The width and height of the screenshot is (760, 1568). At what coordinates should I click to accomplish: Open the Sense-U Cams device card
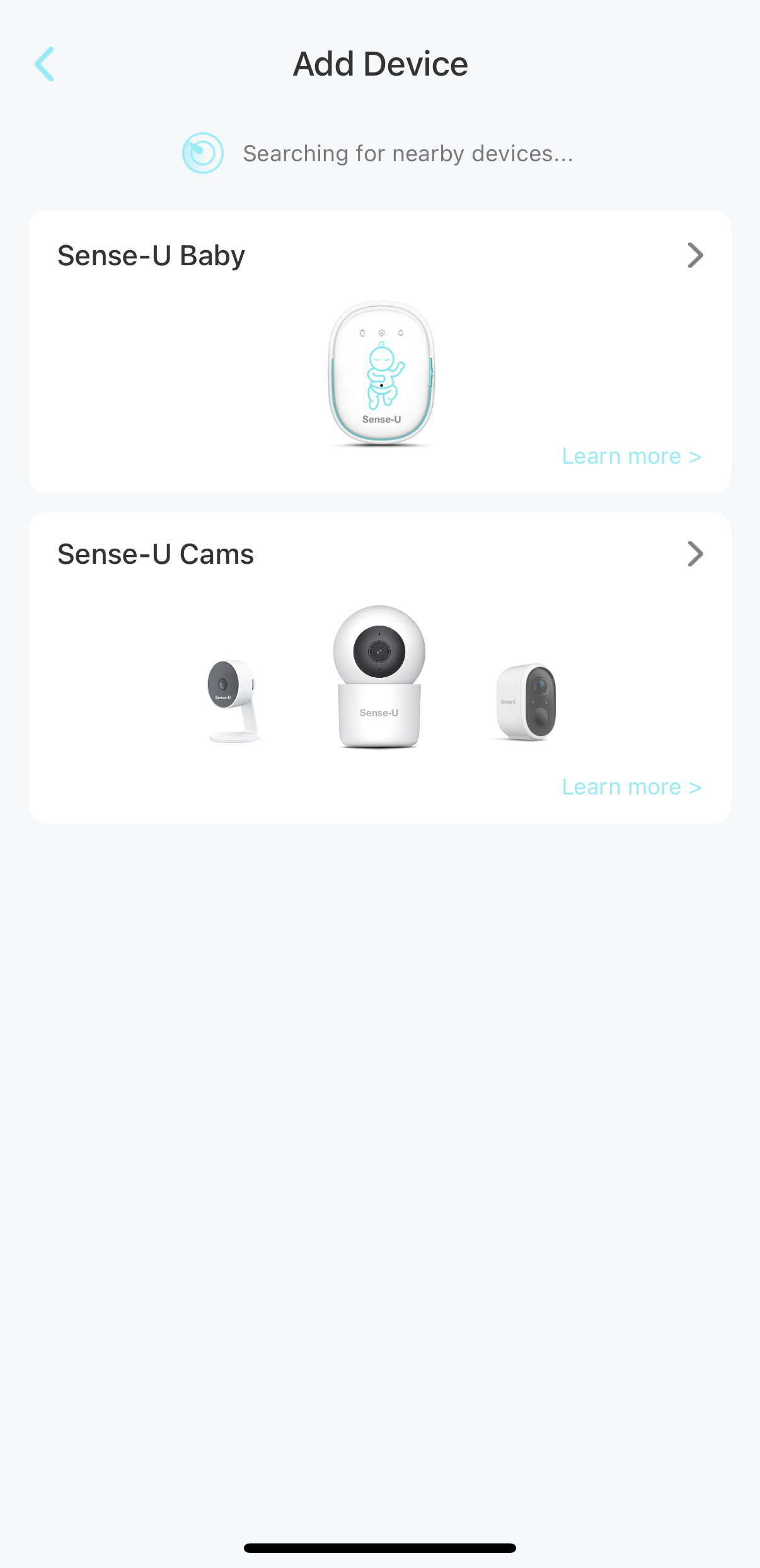(380, 668)
